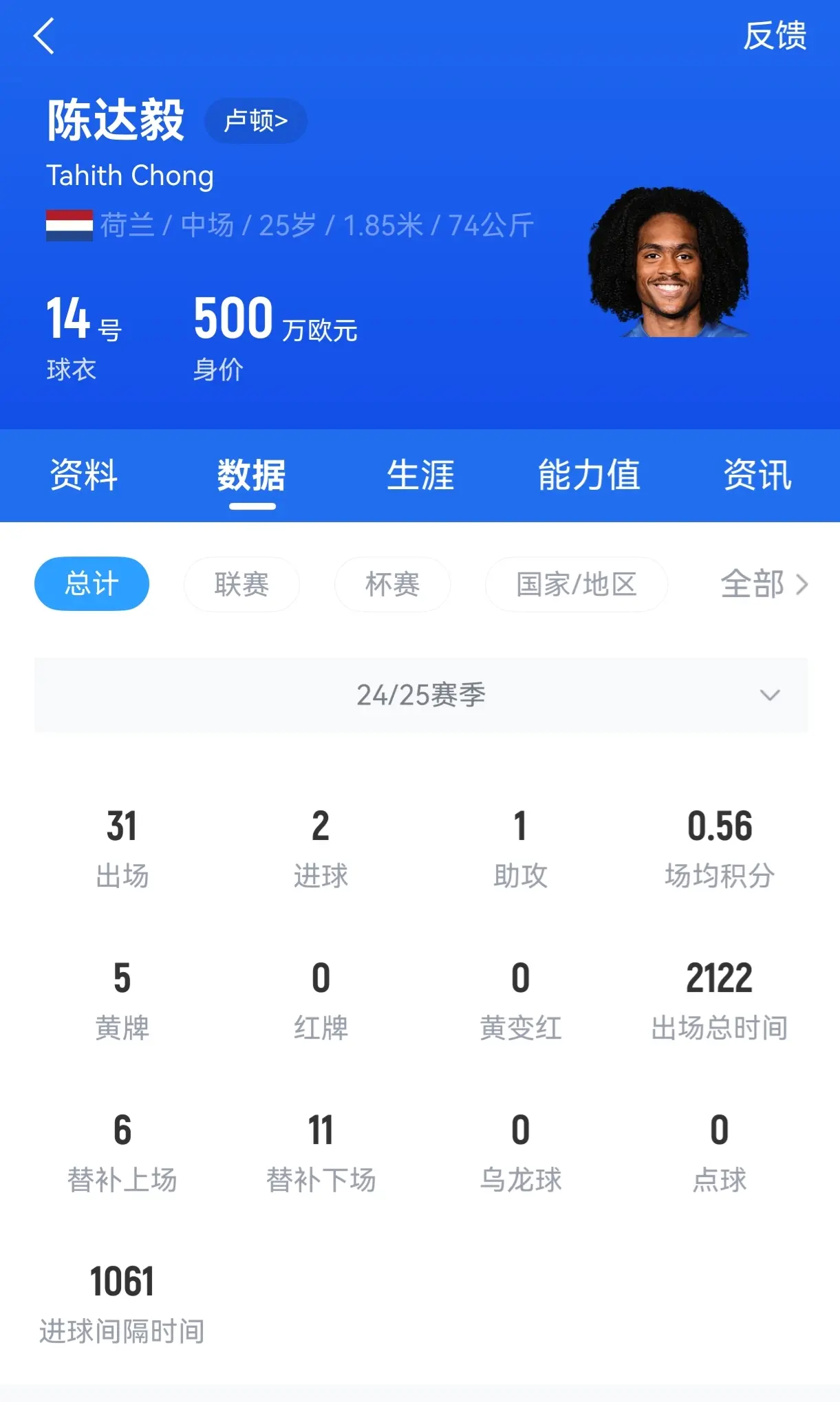
Task: Keep the 数据 tab selected
Action: tap(252, 475)
